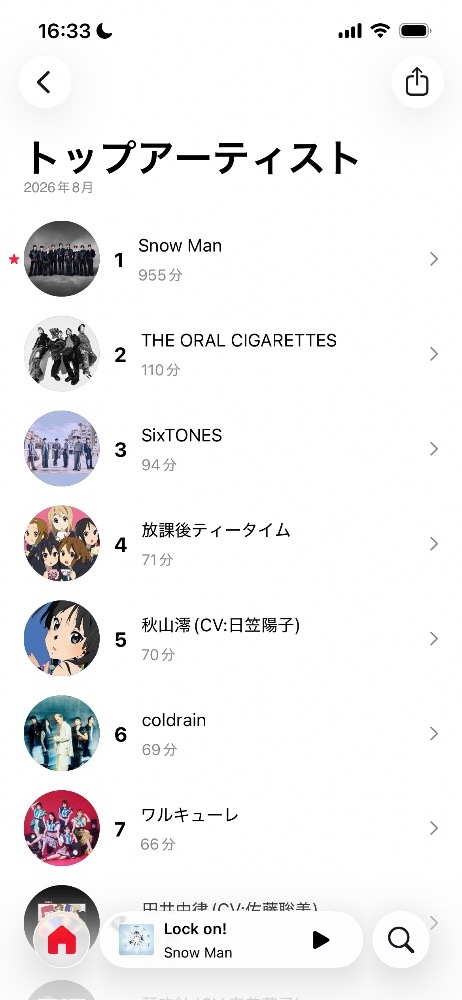Switch to the Home tab
Viewport: 462px width, 1000px height.
coord(61,940)
